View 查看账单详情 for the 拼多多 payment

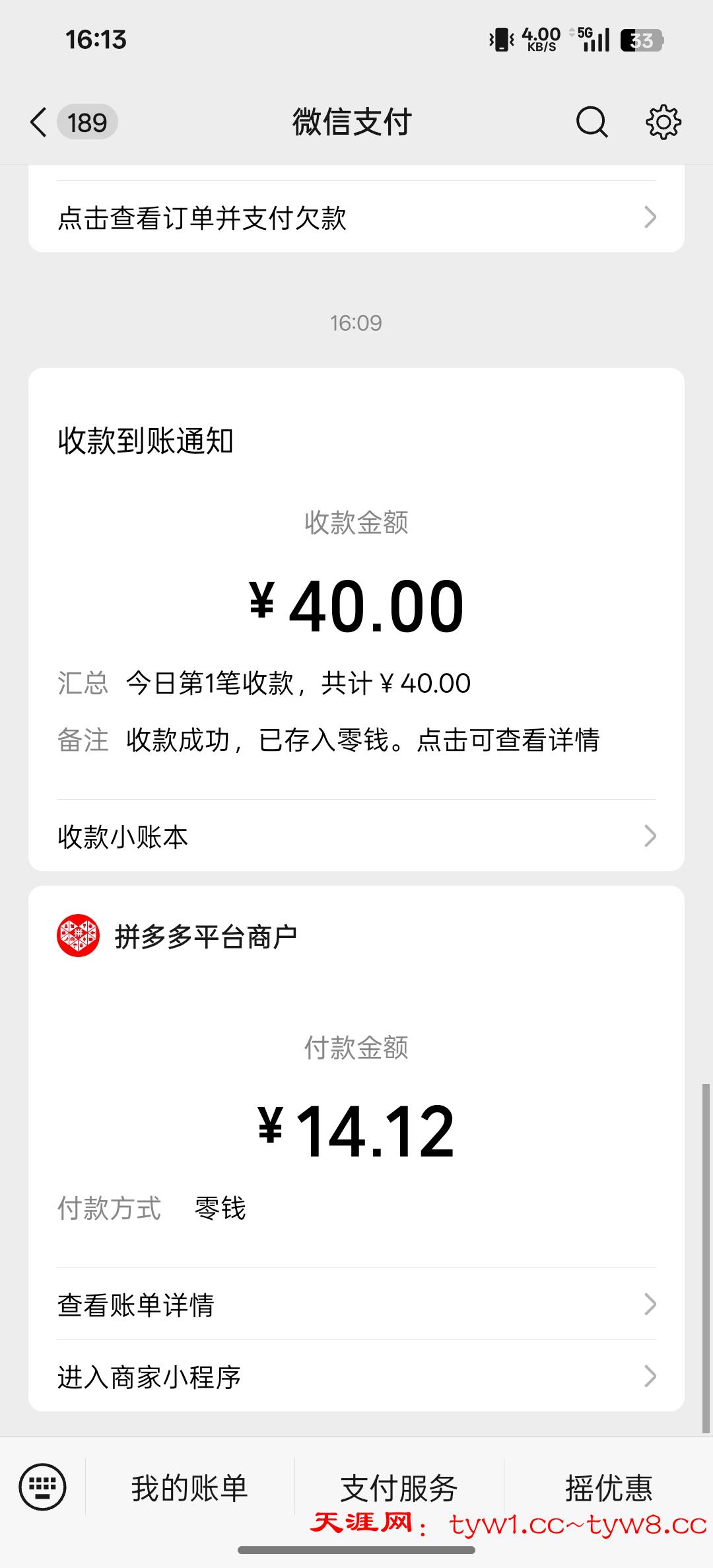356,1304
